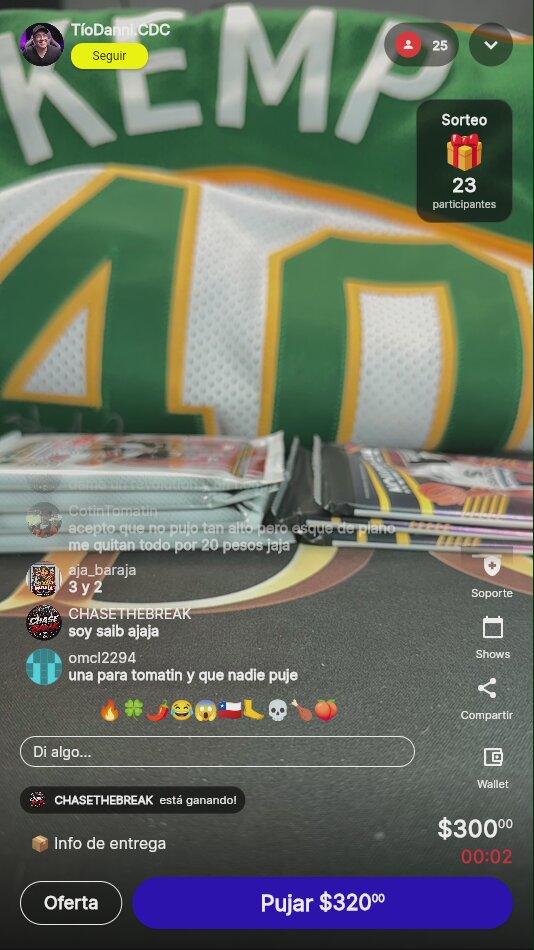The image size is (534, 950).
Task: Send the laughing emoji reaction
Action: coord(181,710)
